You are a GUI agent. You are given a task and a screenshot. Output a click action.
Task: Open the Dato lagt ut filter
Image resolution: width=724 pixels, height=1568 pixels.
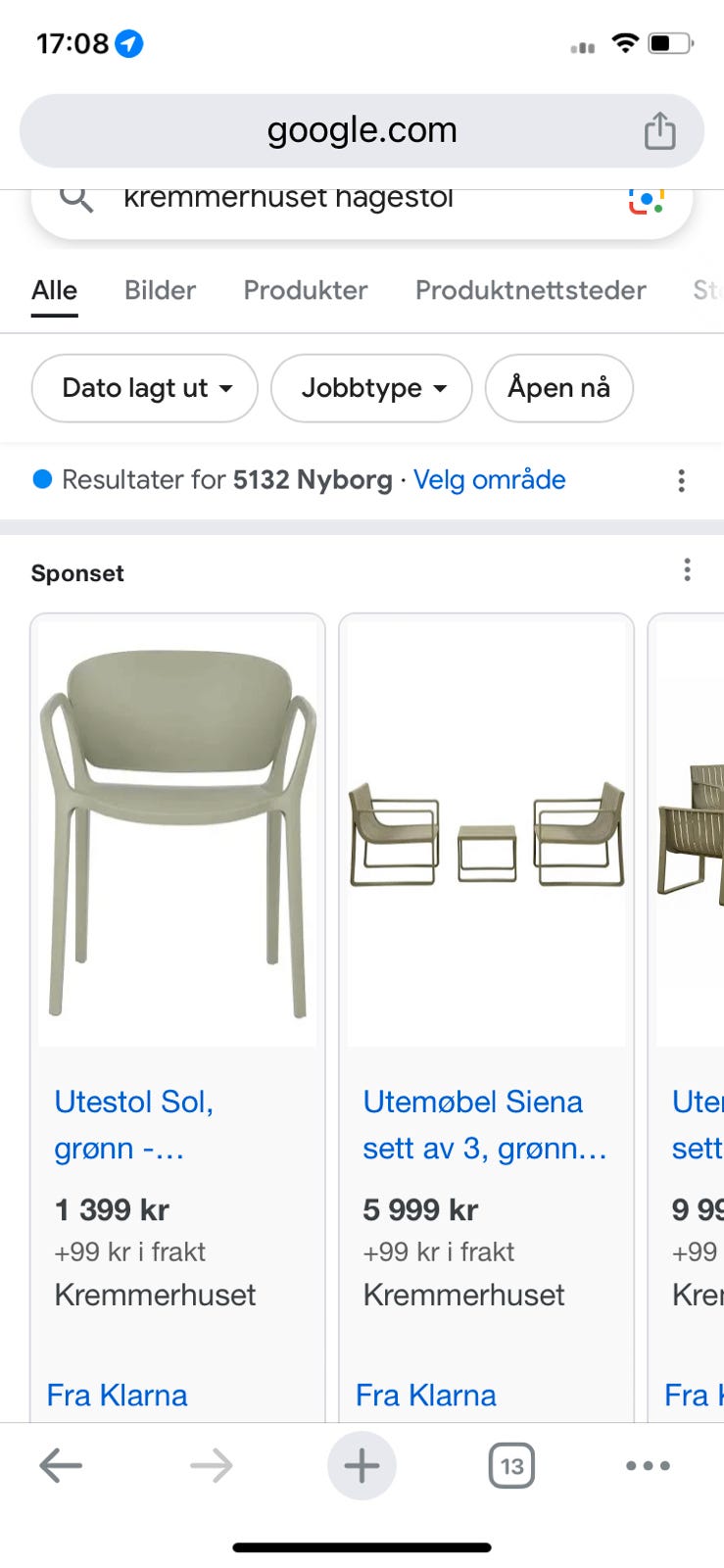(144, 388)
